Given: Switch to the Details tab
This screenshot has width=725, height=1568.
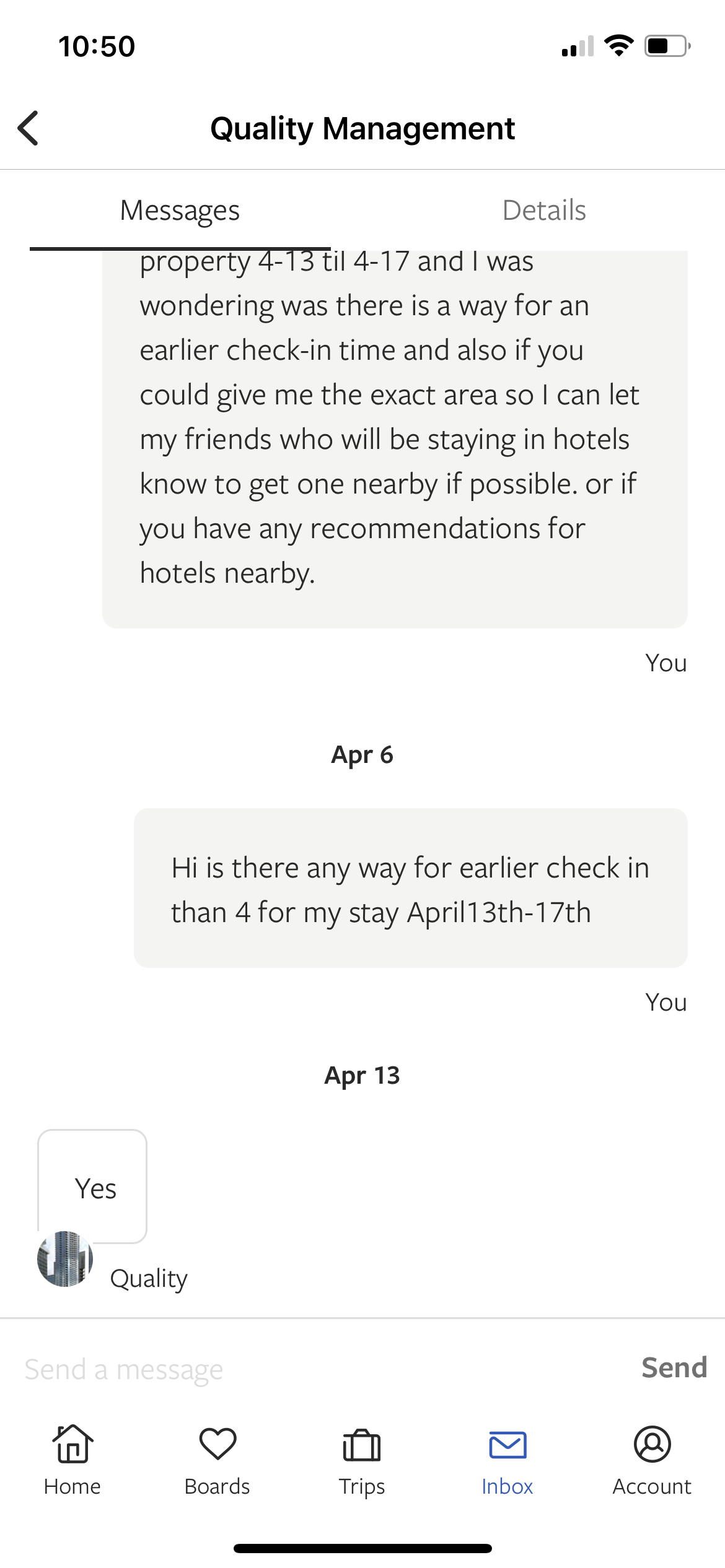Looking at the screenshot, I should click(x=543, y=210).
